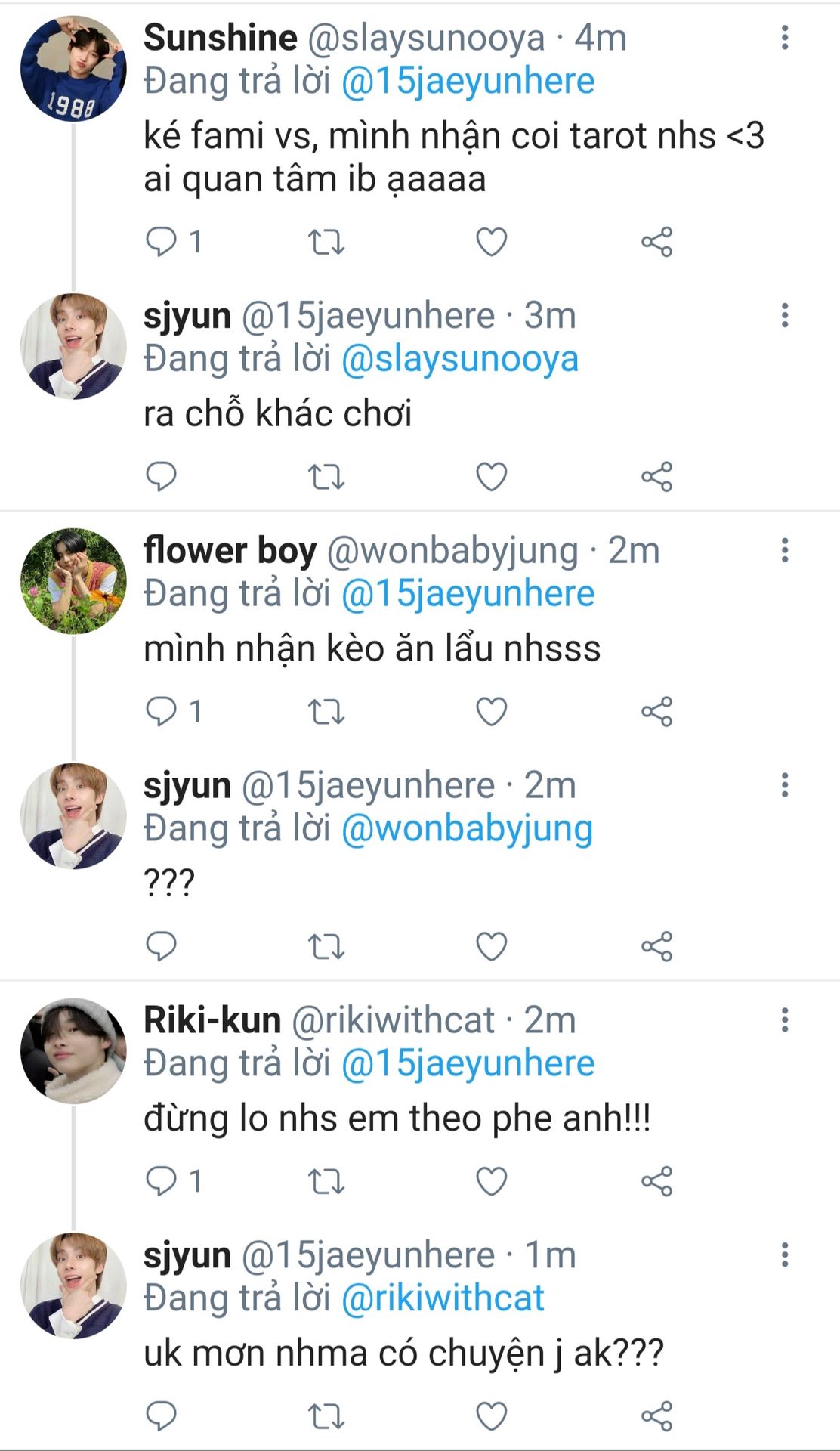The width and height of the screenshot is (840, 1451).
Task: Open overflow menu on Sunshine's tweet
Action: [x=785, y=37]
